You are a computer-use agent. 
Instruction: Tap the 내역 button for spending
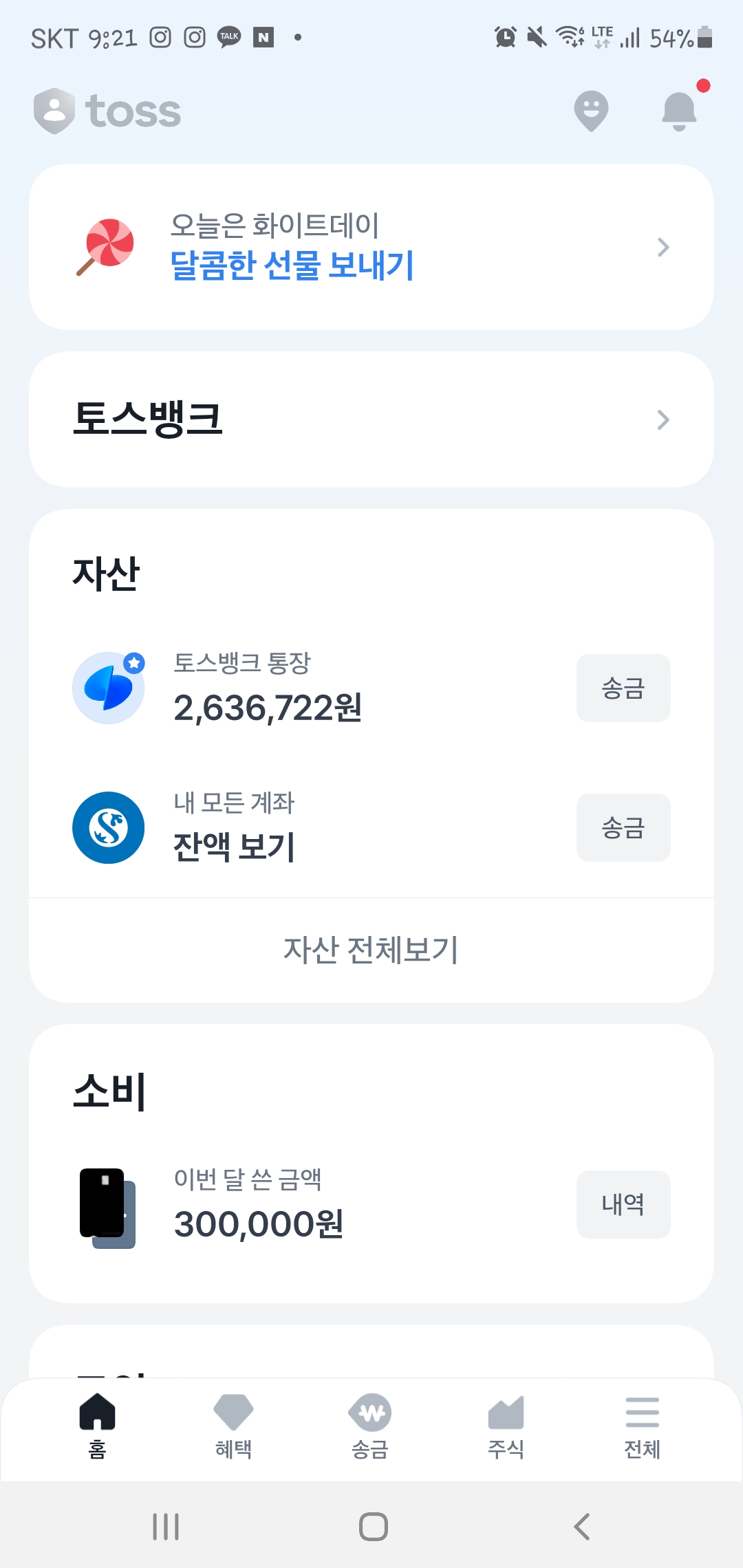[623, 1204]
